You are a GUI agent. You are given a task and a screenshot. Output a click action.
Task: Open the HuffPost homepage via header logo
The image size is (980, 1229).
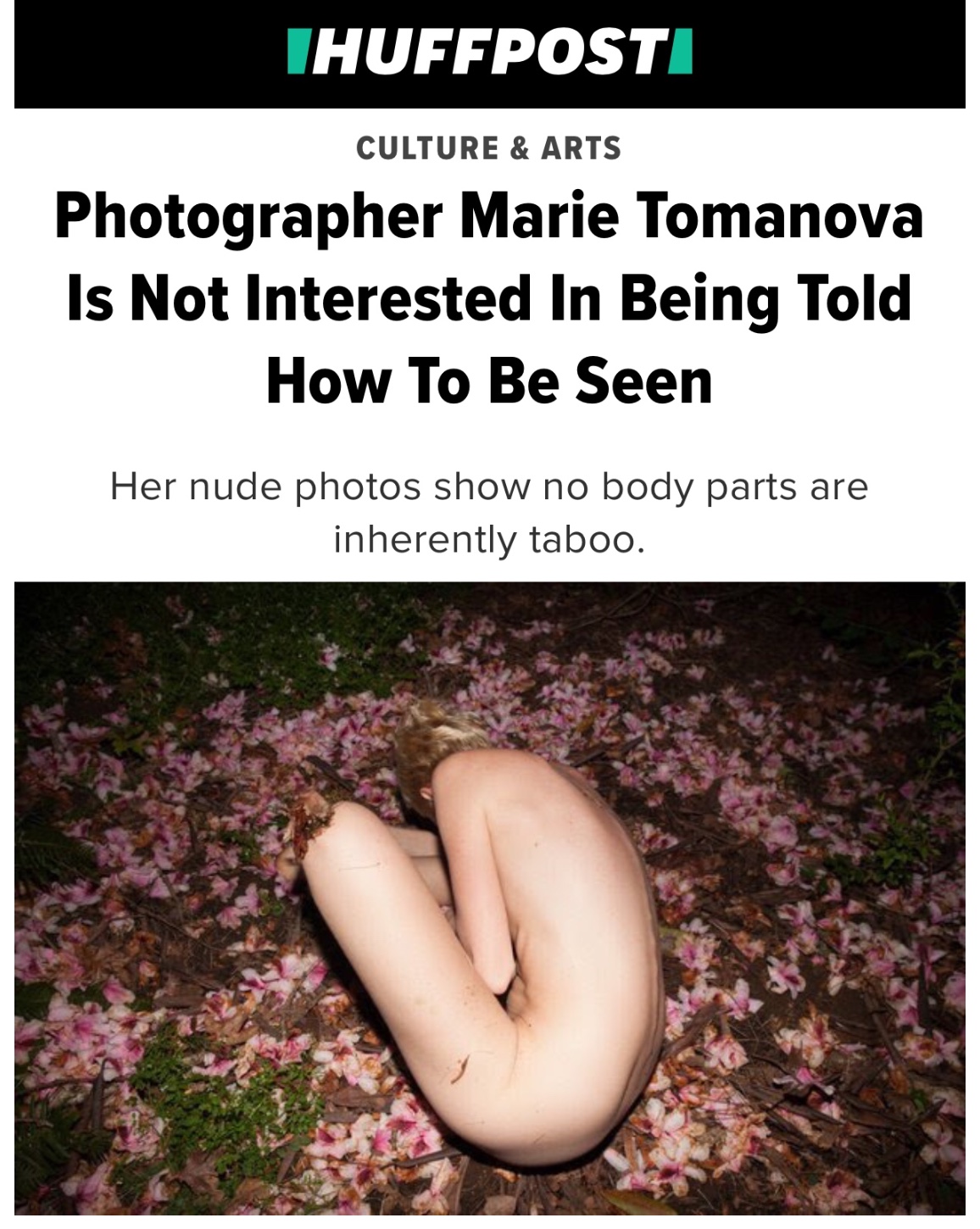pyautogui.click(x=490, y=53)
